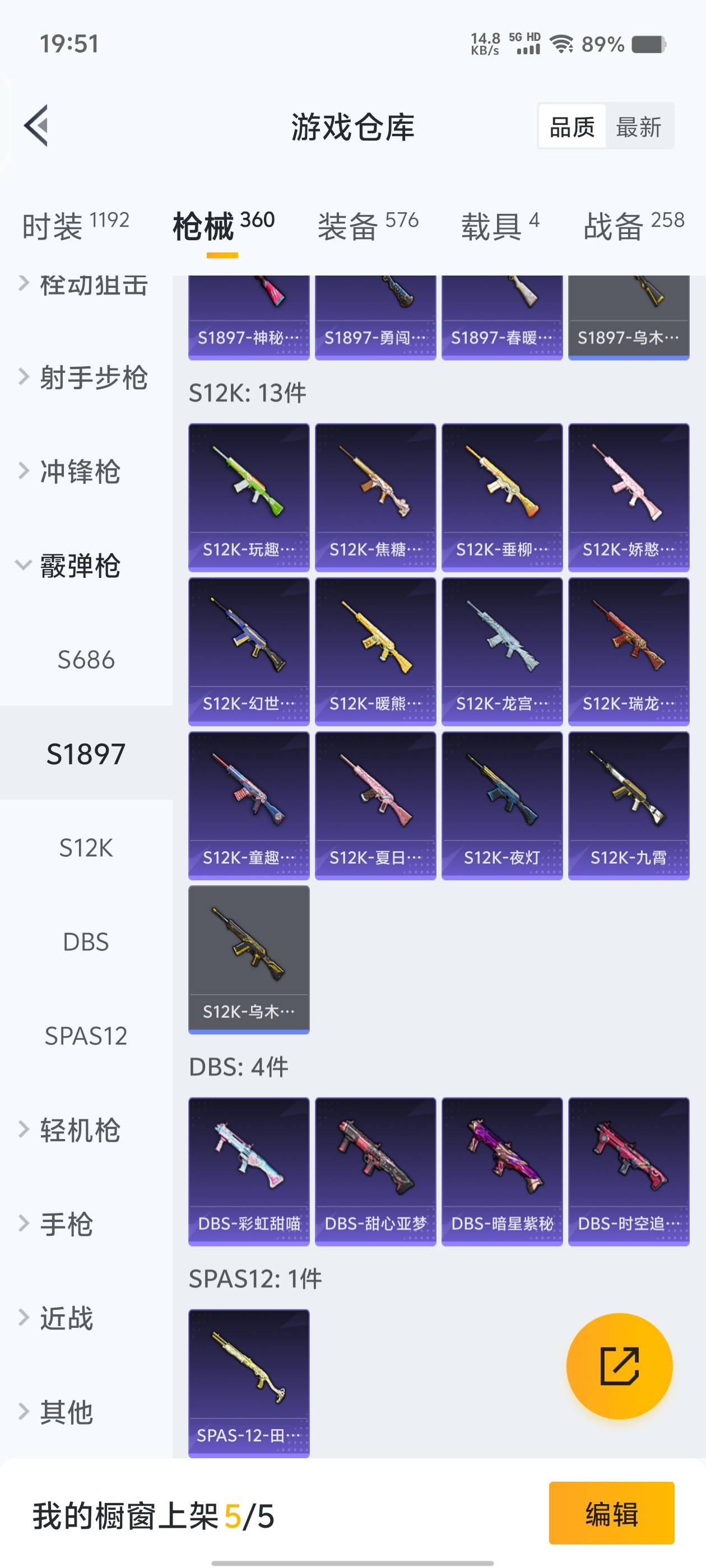The height and width of the screenshot is (1568, 706).
Task: Expand the 手枪 category
Action: point(67,1224)
